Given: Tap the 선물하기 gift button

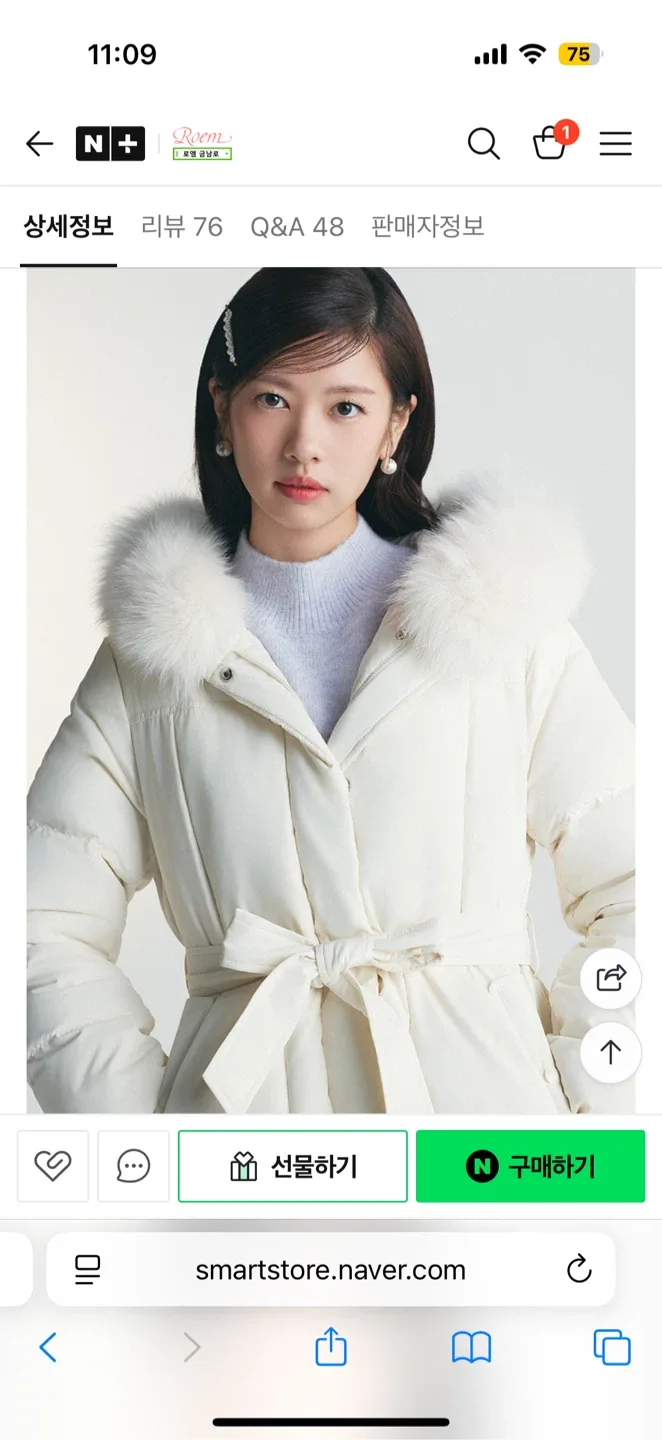Looking at the screenshot, I should pyautogui.click(x=293, y=1166).
